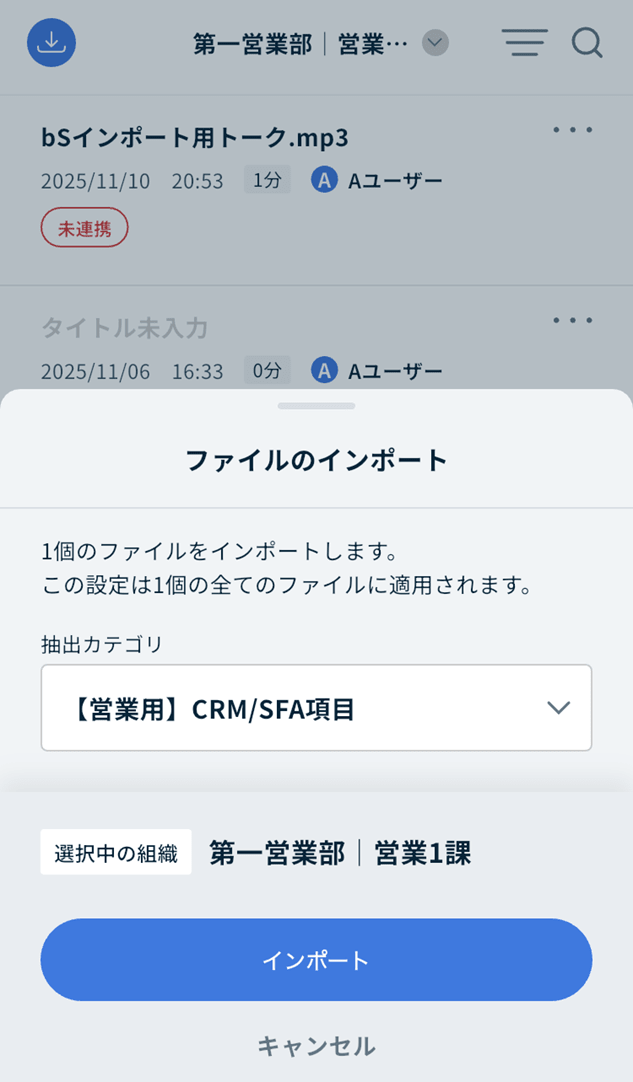Cancel the file import with キャンセル
This screenshot has height=1082, width=633.
[316, 1046]
